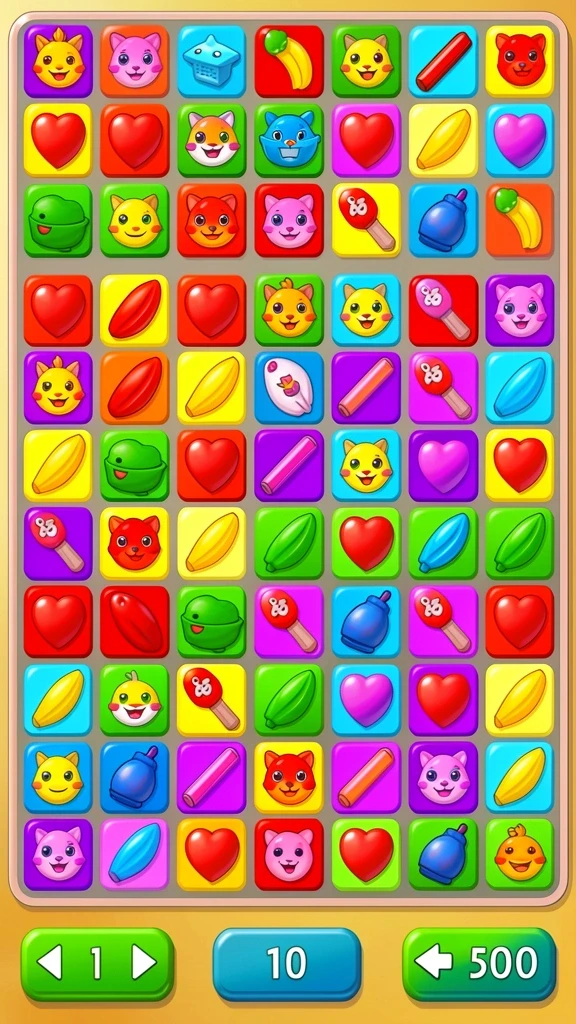The height and width of the screenshot is (1024, 576).
Task: Select the pink heart tile on purple
Action: (443, 465)
